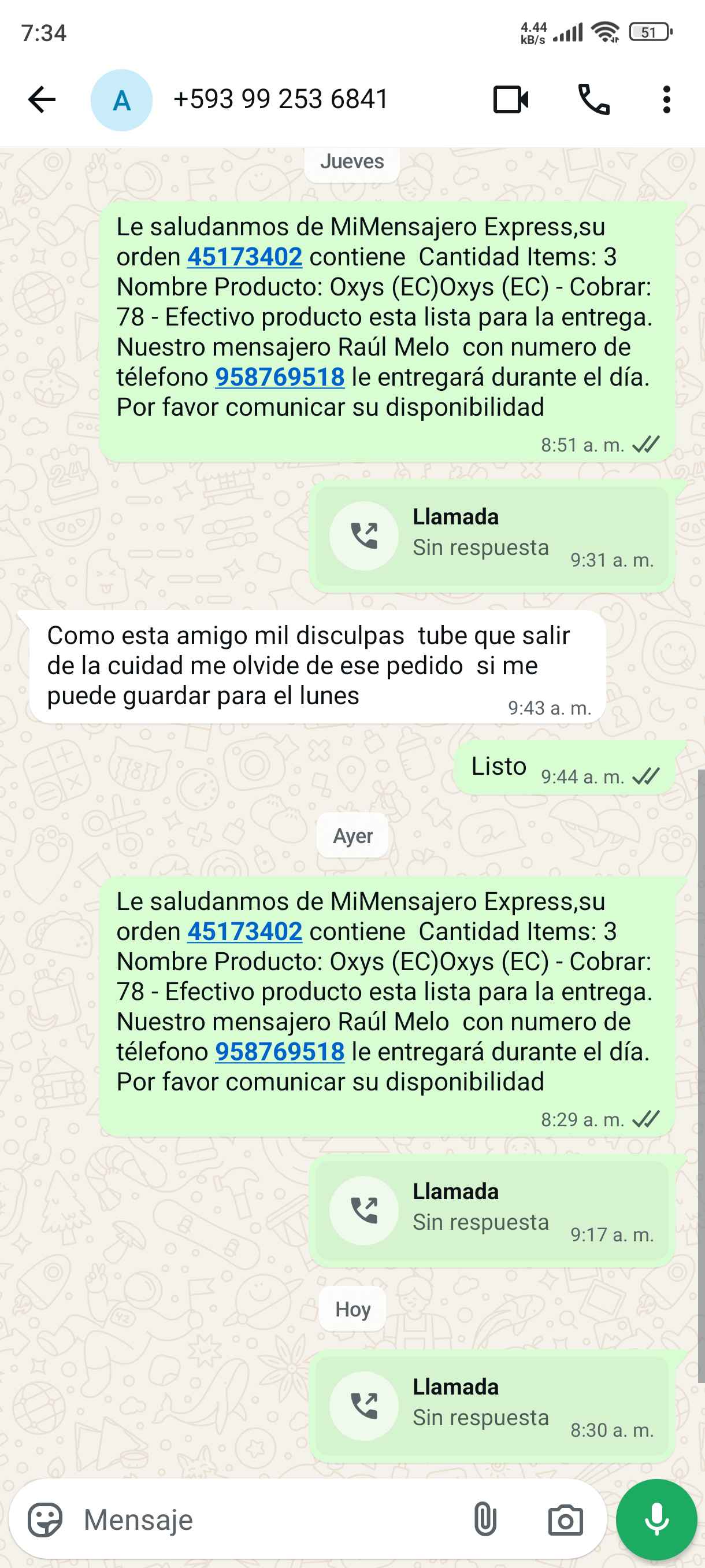Tap phone number 958769518 in Jueves message
Screen dimensions: 705x1568
coord(280,378)
